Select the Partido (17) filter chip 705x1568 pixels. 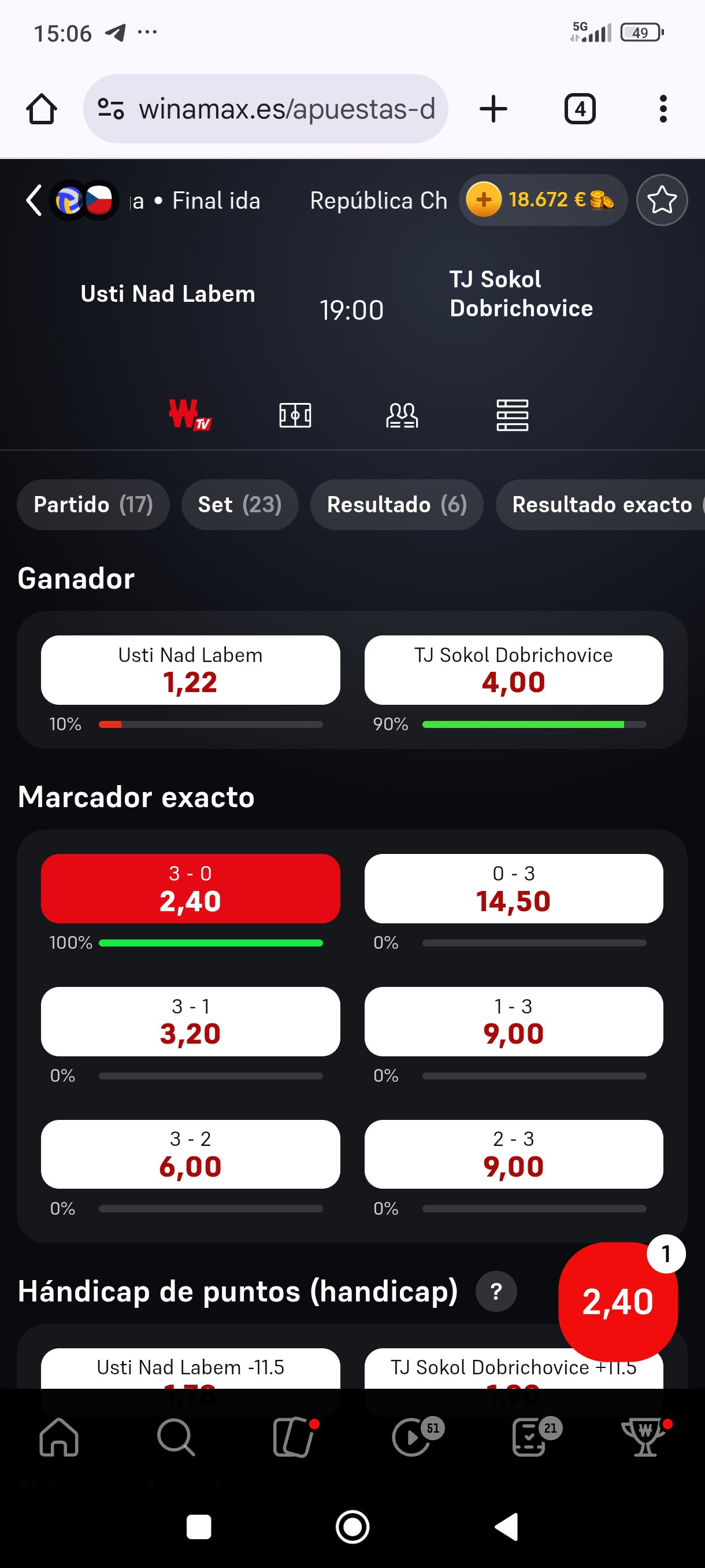tap(93, 505)
